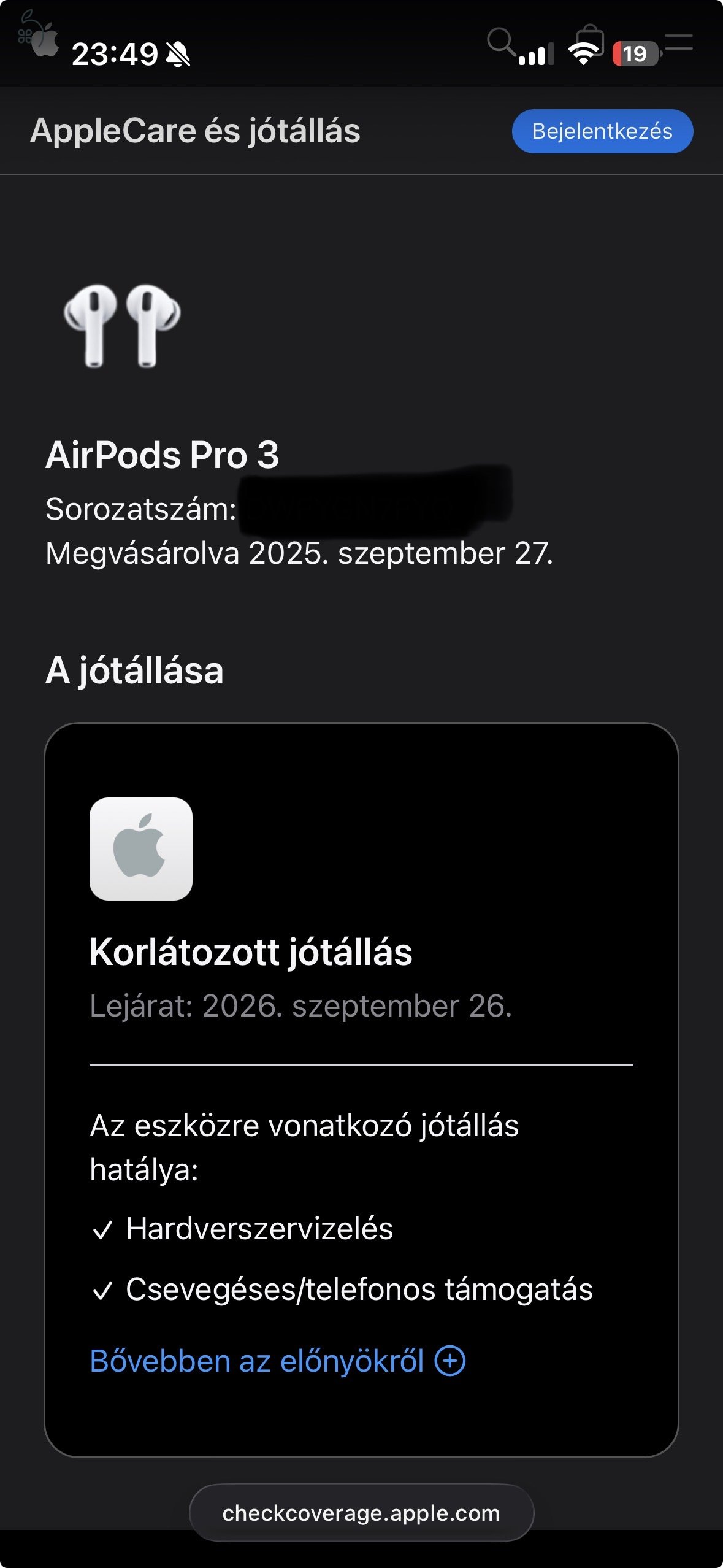Select the AppleCare és jótállás header
This screenshot has height=1568, width=723.
coord(197,130)
